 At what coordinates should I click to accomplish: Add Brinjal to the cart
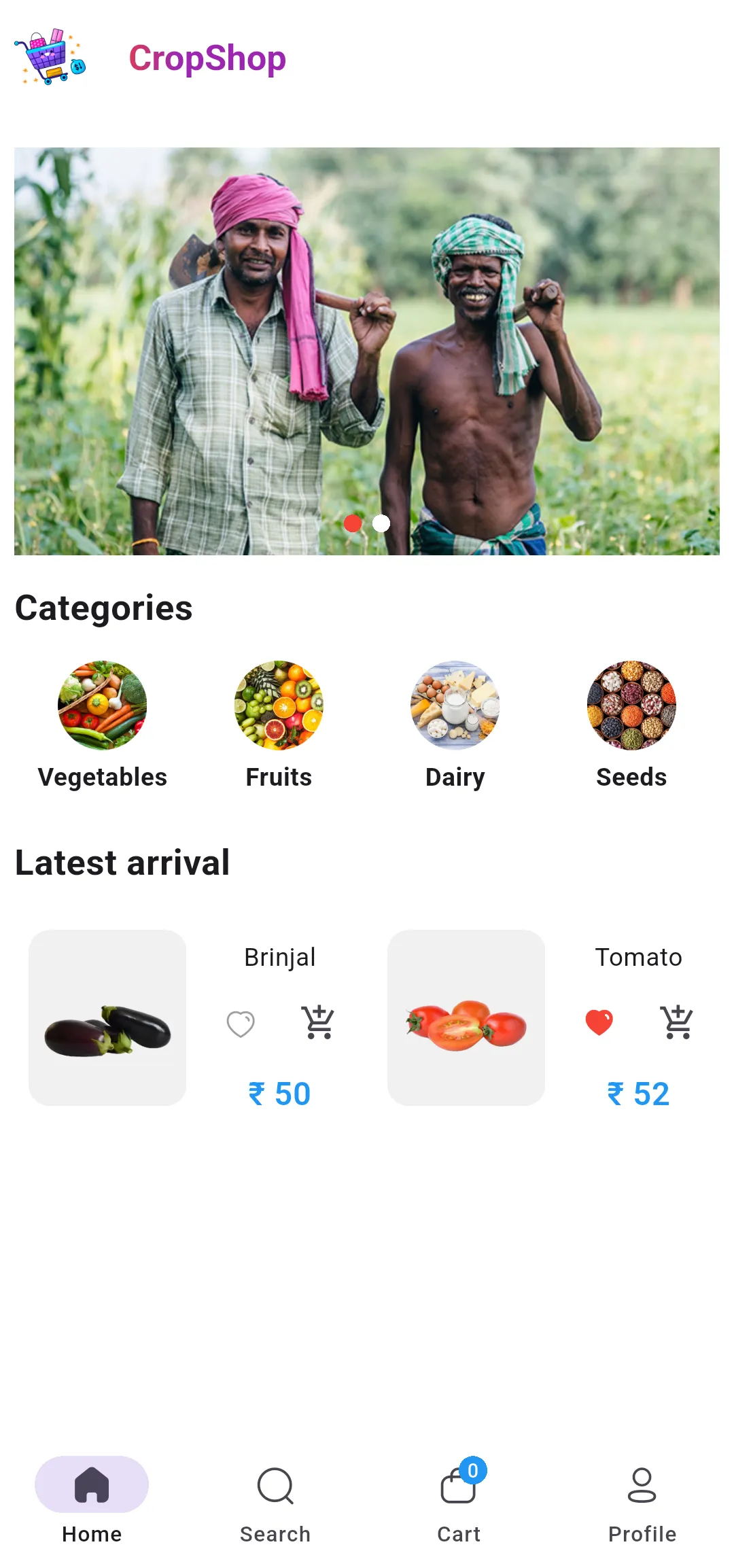click(x=318, y=1022)
